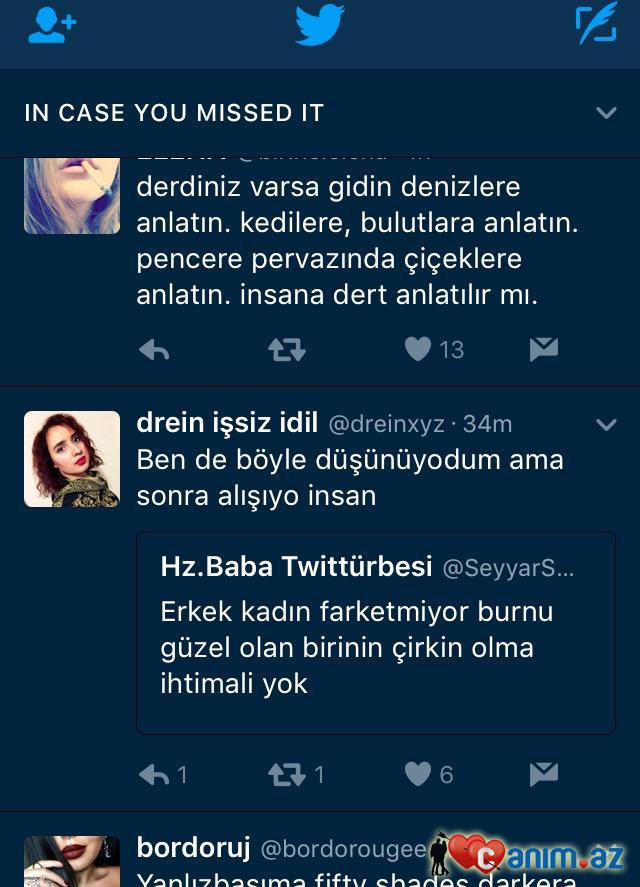Open options menu on drein işsiz idil's tweet

(606, 425)
